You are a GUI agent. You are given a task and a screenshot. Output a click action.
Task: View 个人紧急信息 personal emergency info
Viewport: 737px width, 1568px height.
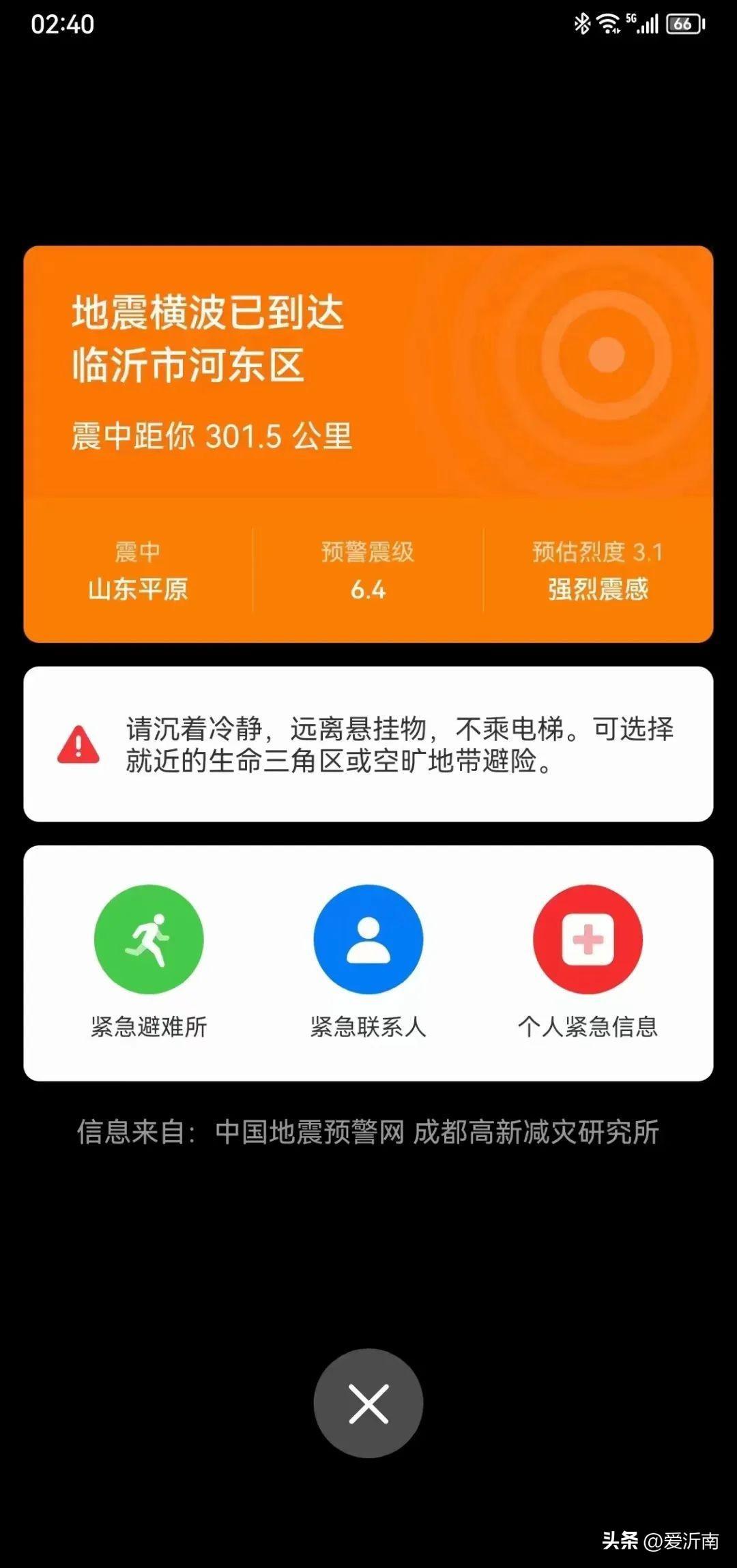tap(588, 940)
